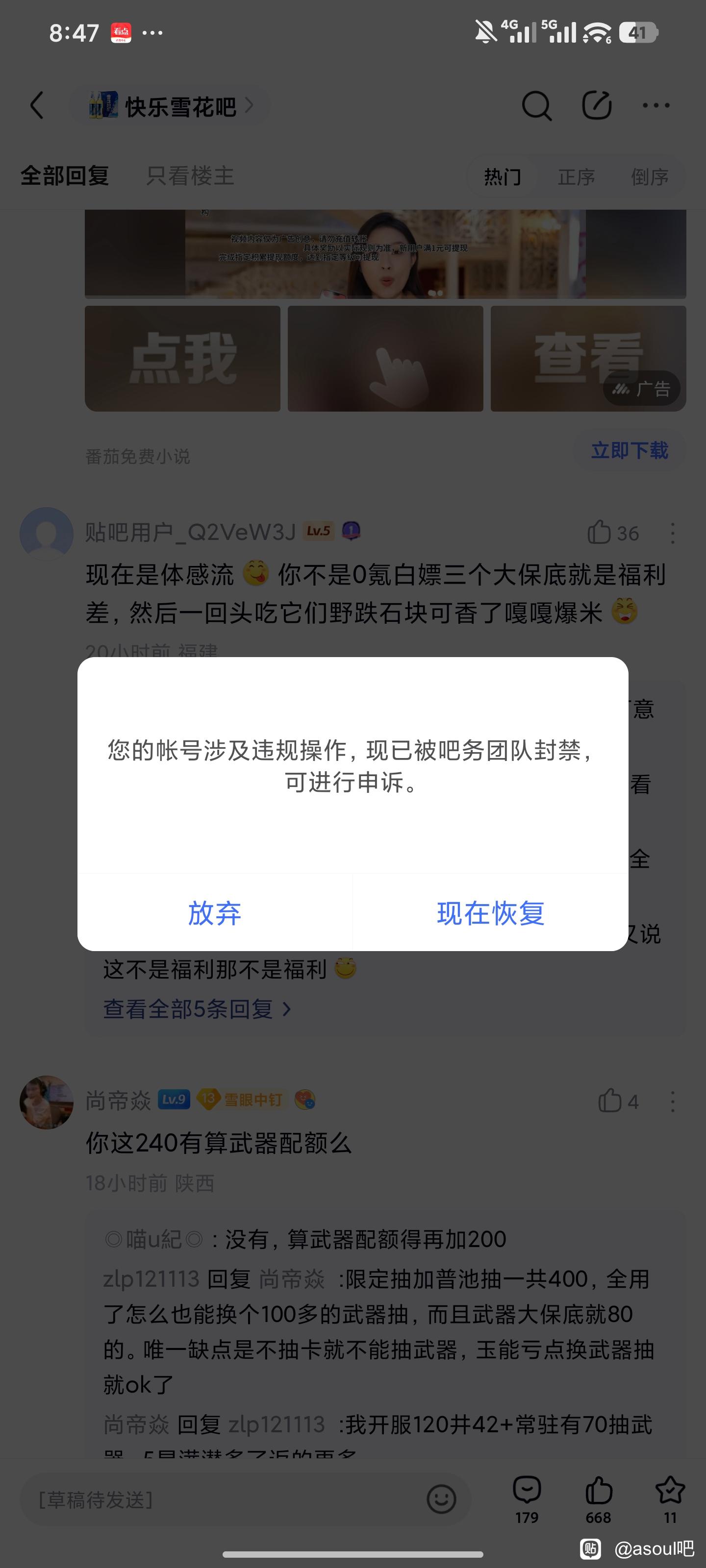Favorite the post with the star icon

point(670,1498)
